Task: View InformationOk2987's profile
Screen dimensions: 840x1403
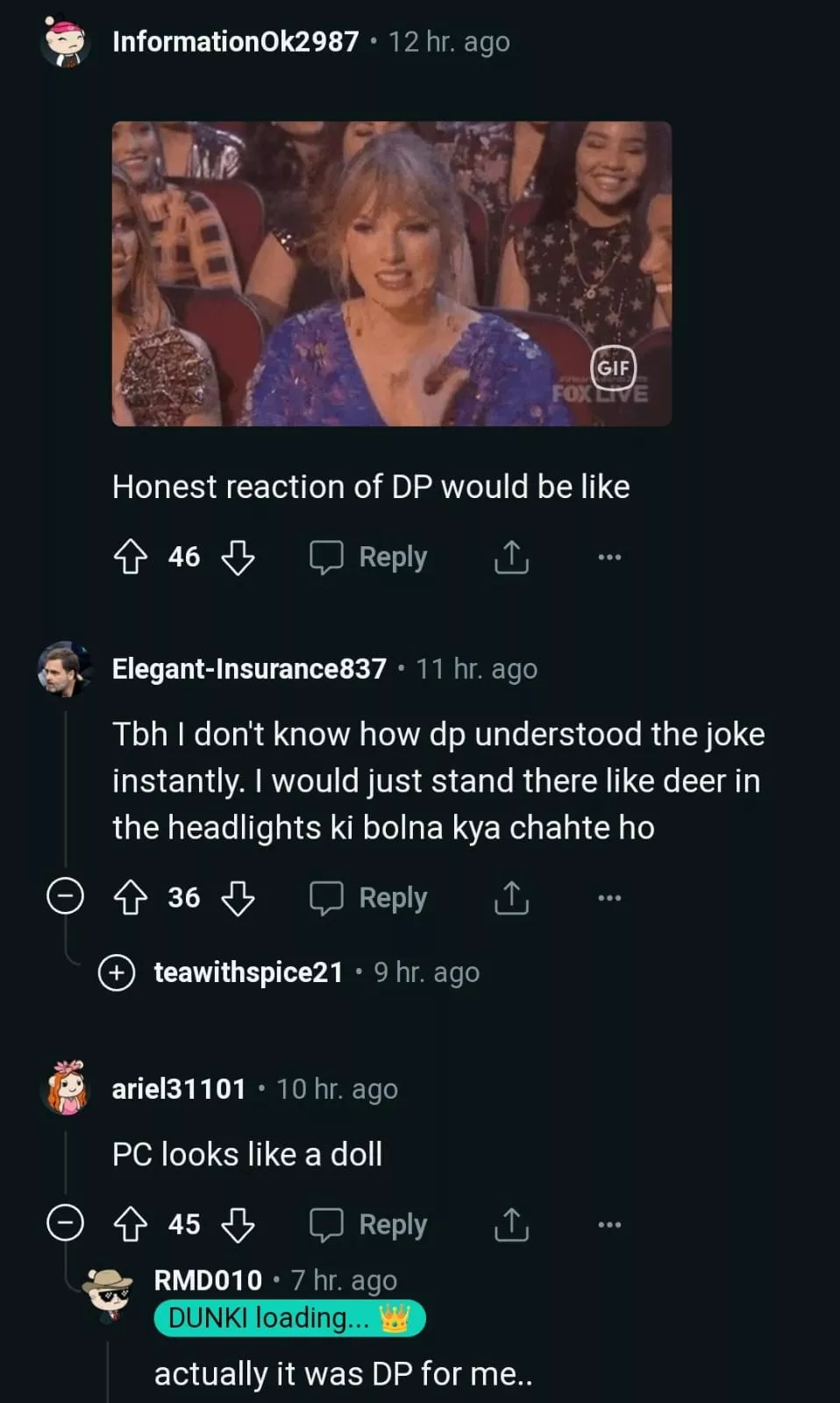Action: tap(235, 41)
